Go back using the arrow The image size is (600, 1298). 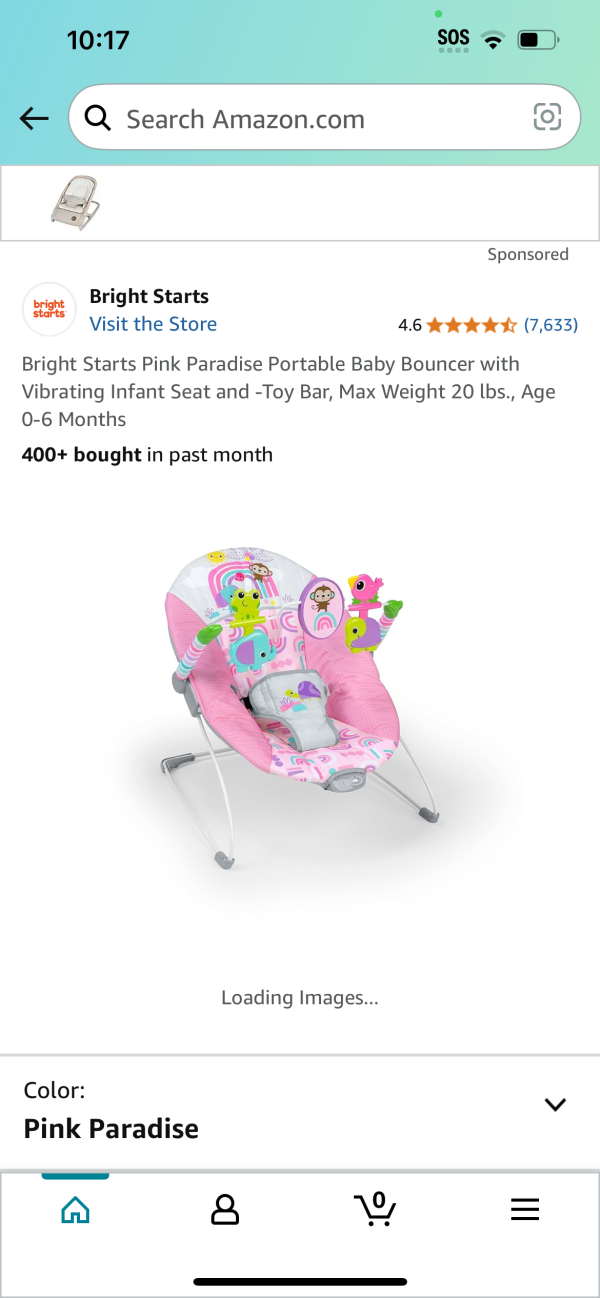tap(34, 119)
